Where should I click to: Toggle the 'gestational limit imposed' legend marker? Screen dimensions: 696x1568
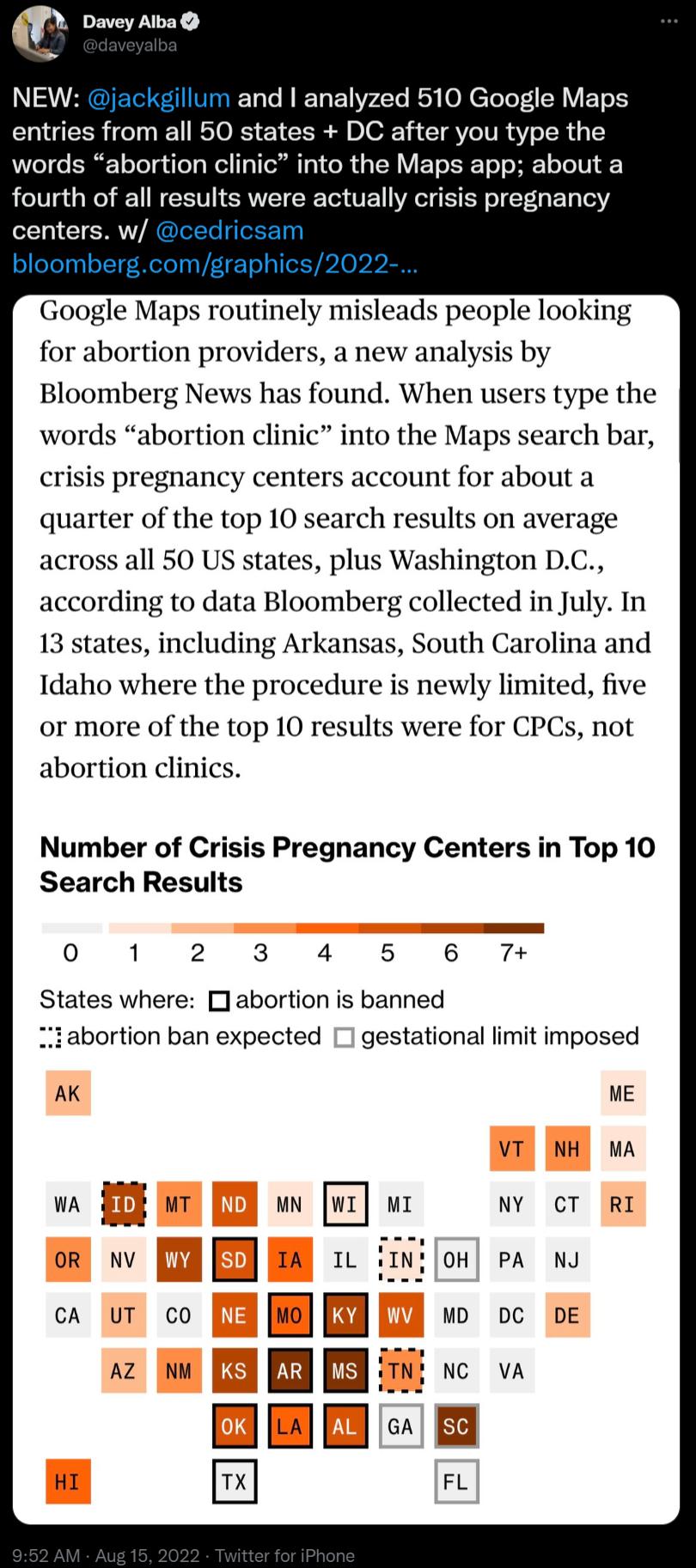[x=342, y=1035]
